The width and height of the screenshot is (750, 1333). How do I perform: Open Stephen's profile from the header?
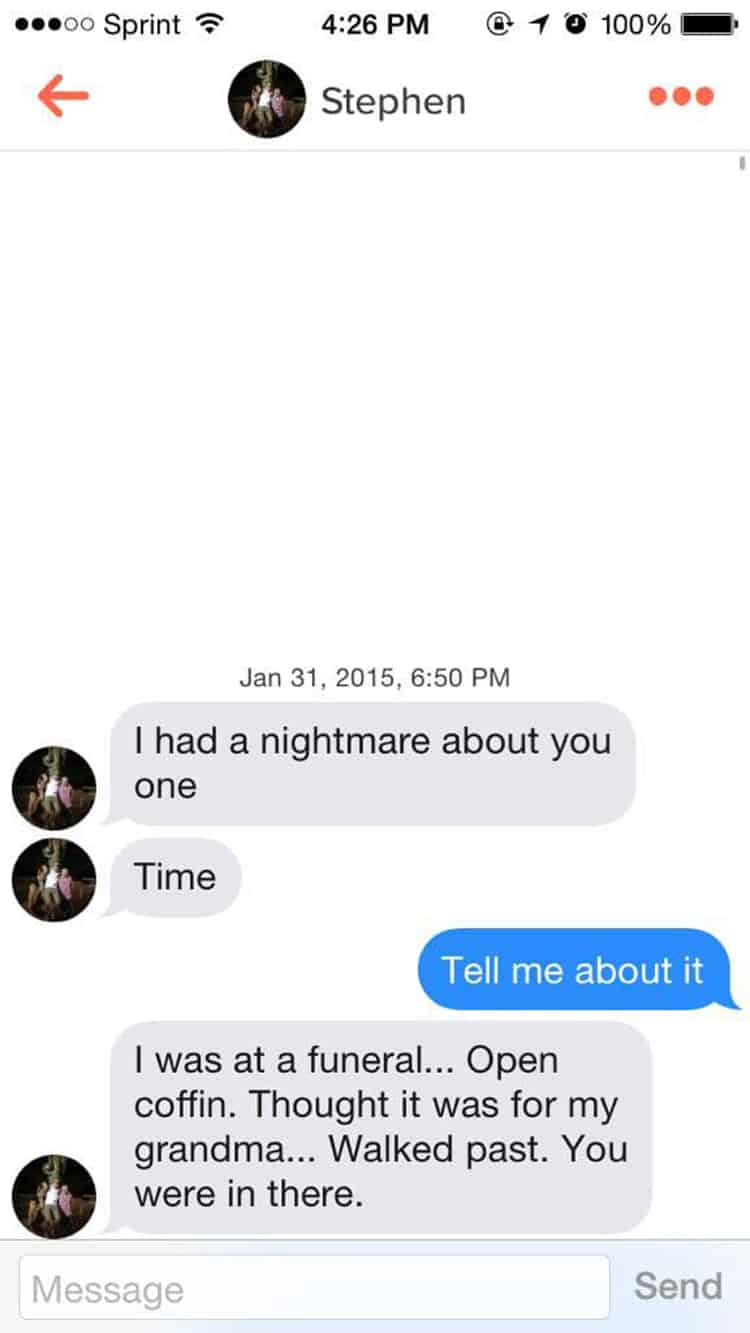347,100
